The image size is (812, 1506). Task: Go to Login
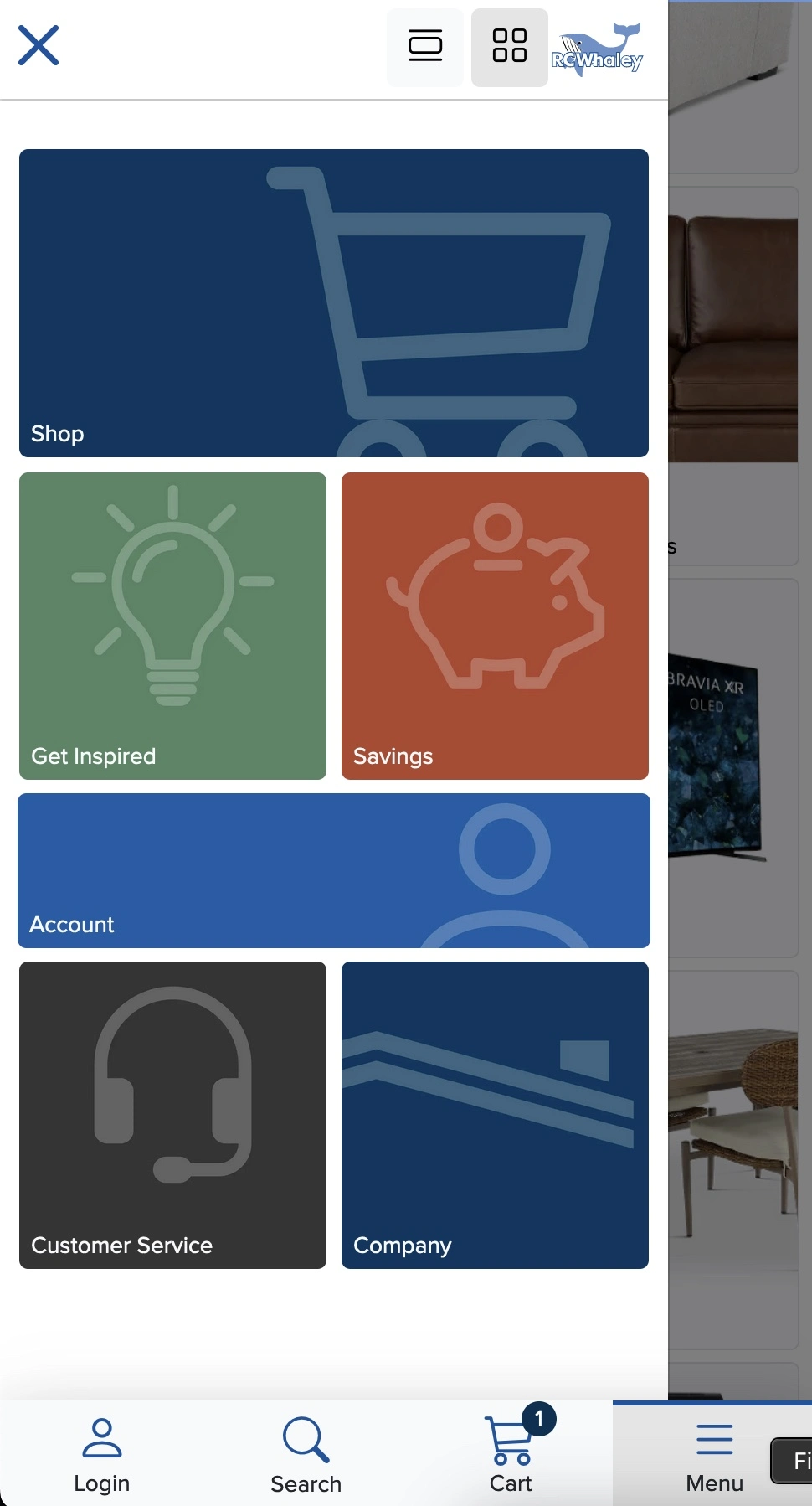click(x=102, y=1454)
